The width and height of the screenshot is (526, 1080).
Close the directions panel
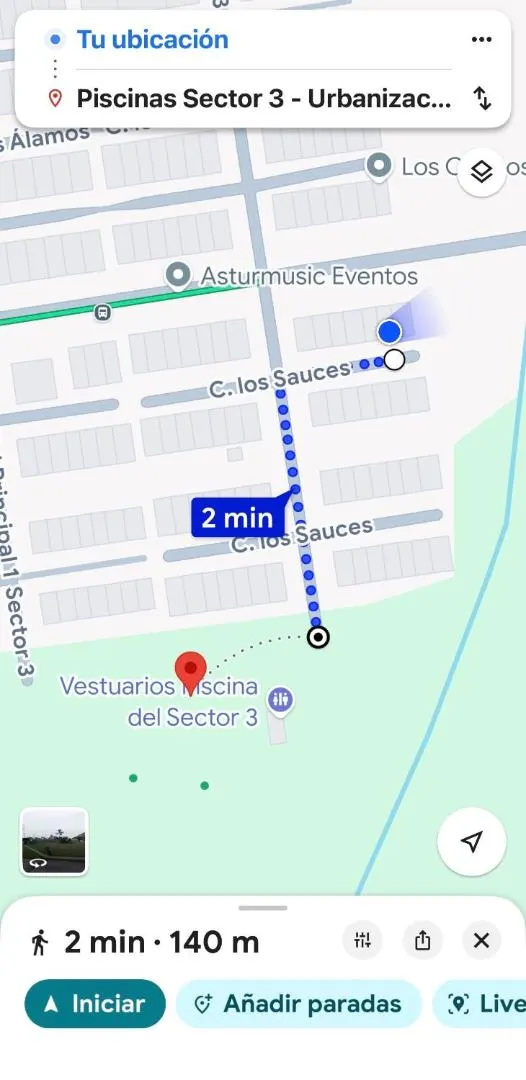tap(481, 939)
